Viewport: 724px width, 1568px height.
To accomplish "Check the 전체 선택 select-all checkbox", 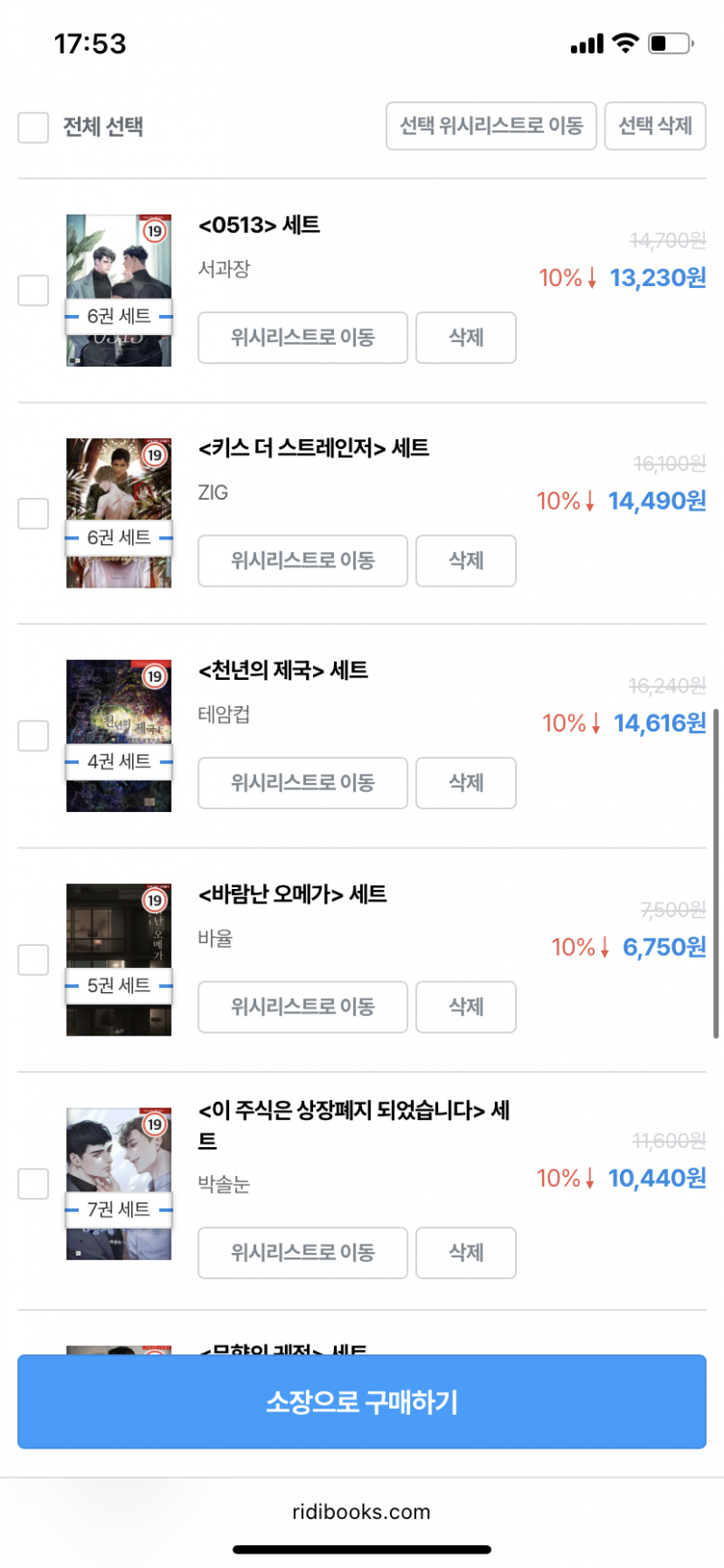I will coord(33,128).
